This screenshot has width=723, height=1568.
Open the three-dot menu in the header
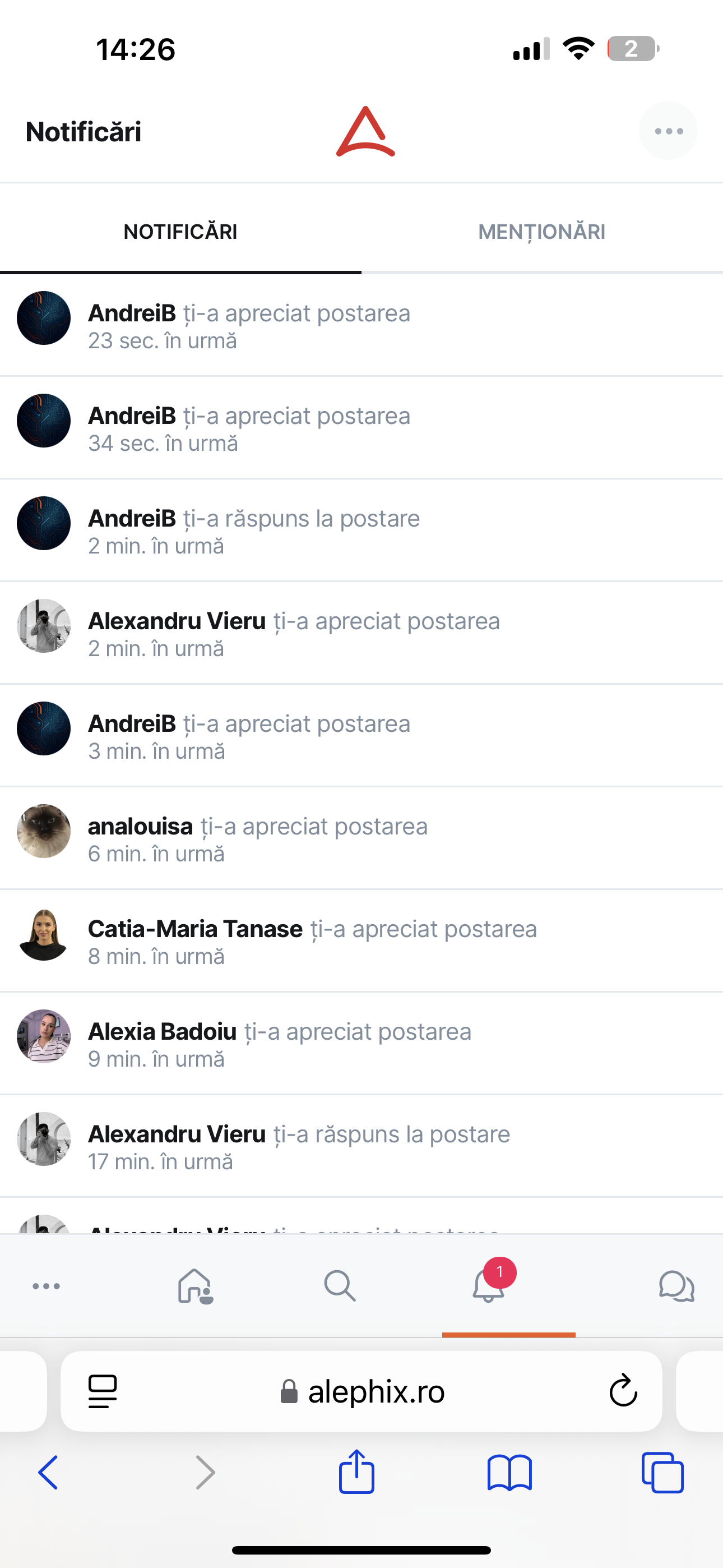pyautogui.click(x=668, y=131)
